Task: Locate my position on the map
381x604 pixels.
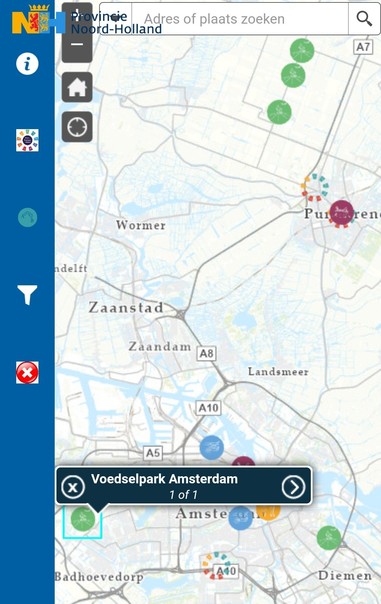Action: point(77,127)
